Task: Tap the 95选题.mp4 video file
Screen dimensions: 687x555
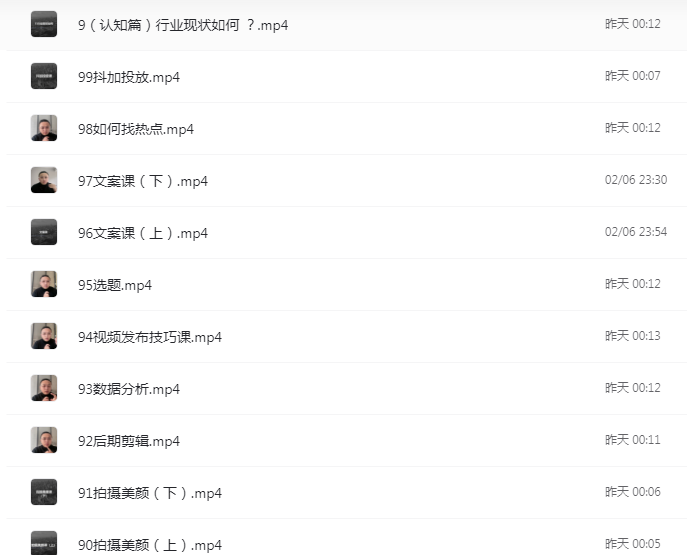Action: (x=115, y=285)
